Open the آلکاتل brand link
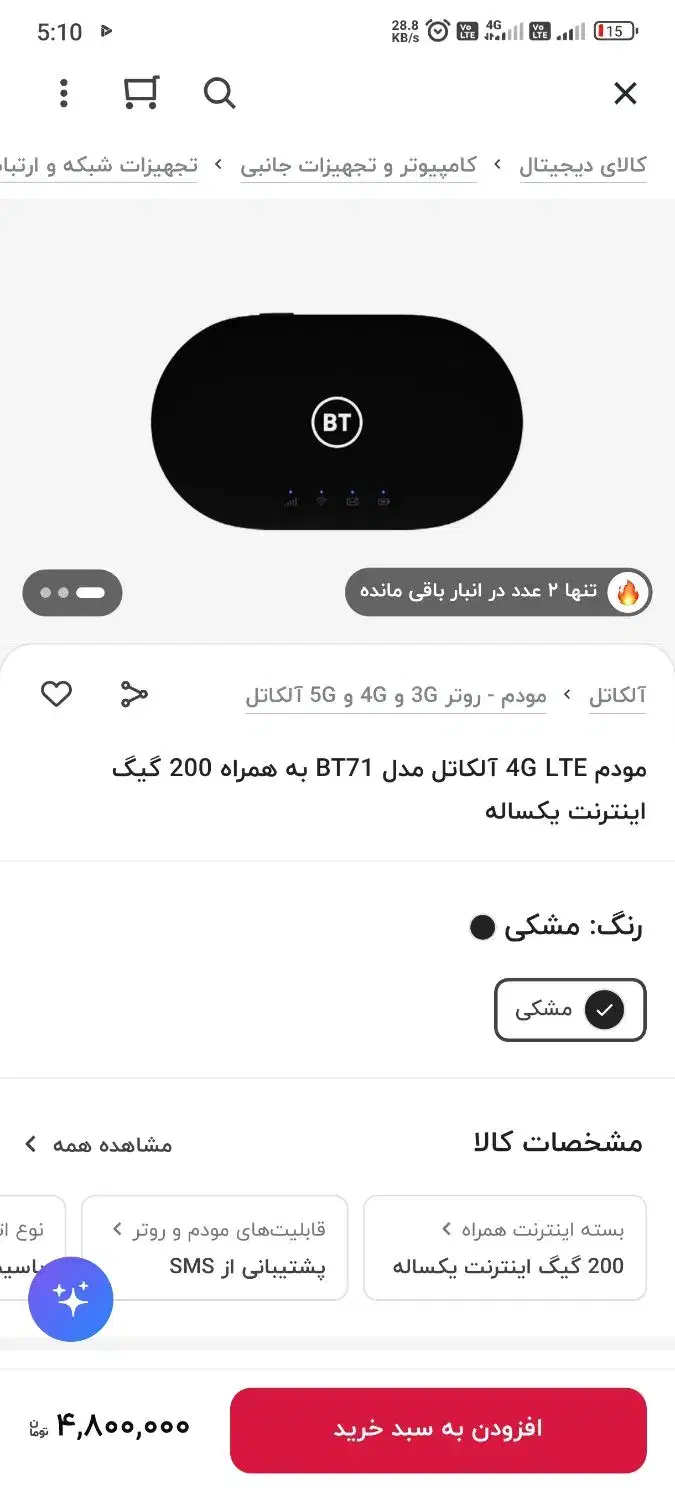 [617, 696]
